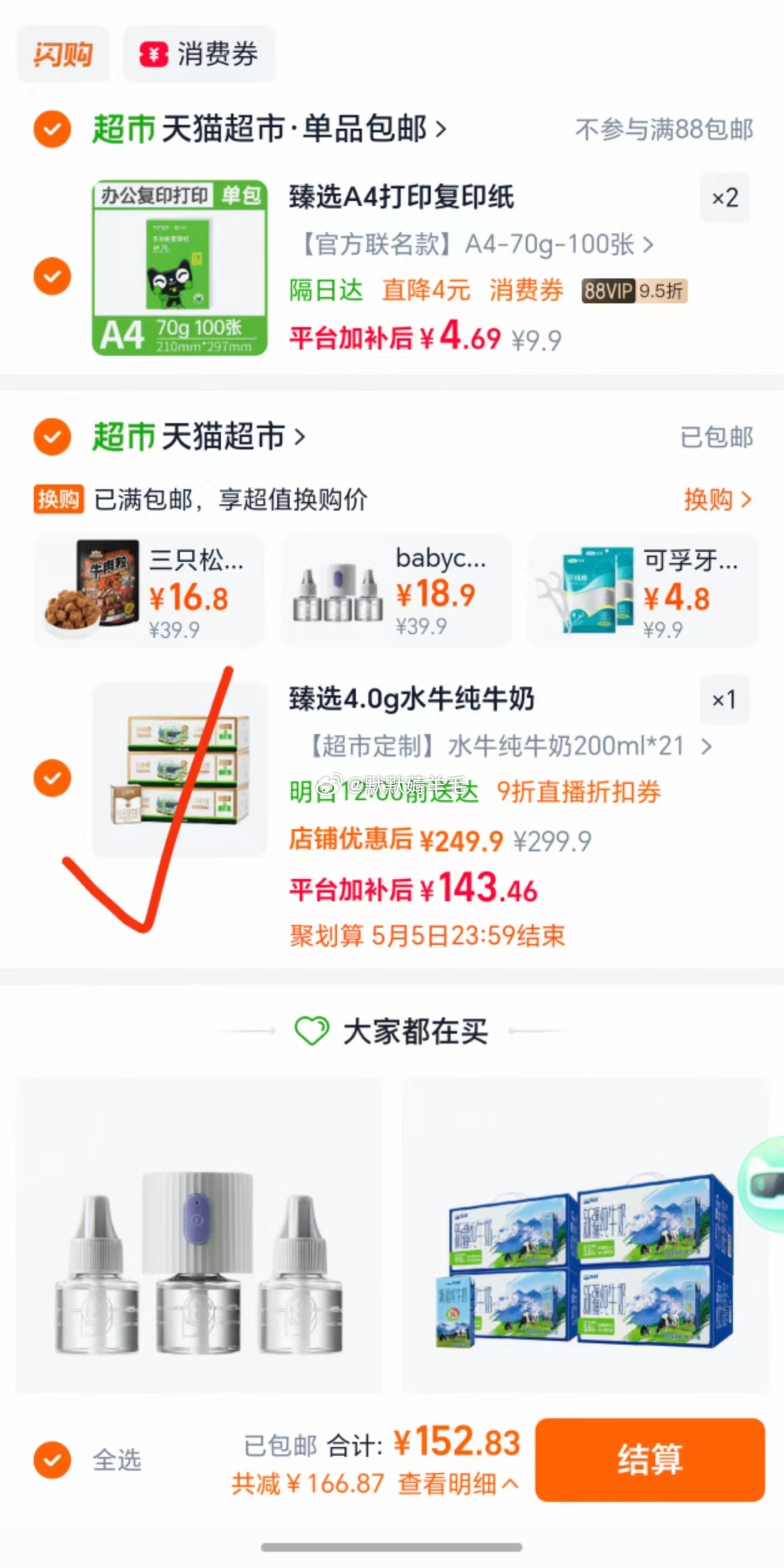784x1568 pixels.
Task: View the 三只松鼠 beef snack 换购 item
Action: pos(149,590)
